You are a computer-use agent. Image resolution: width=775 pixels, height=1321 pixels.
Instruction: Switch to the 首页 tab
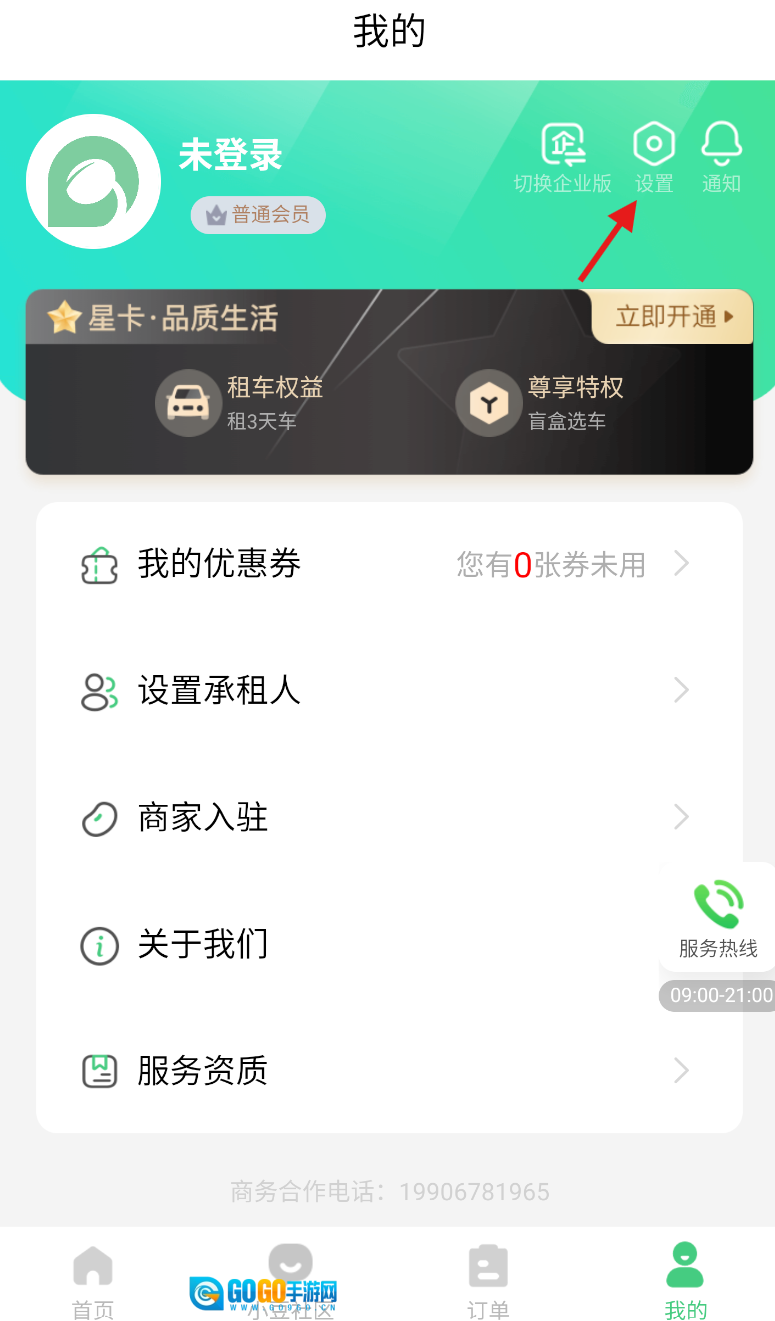coord(93,1281)
